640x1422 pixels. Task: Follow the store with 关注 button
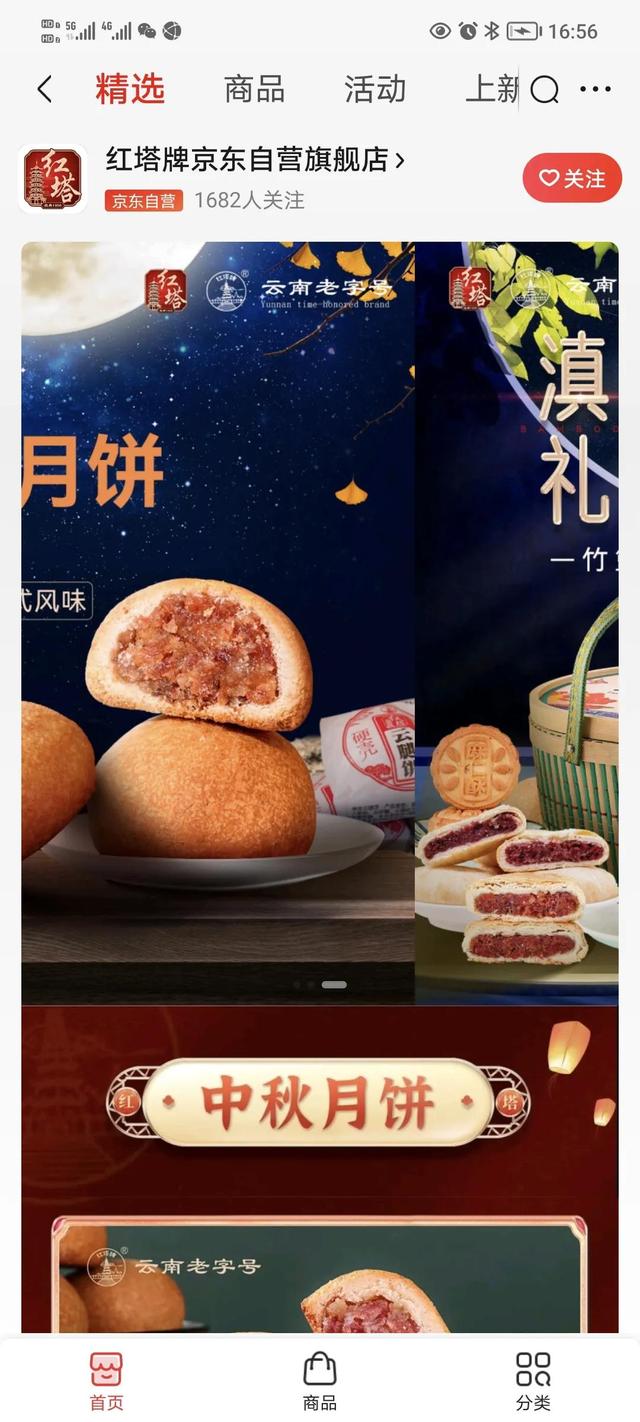tap(572, 178)
